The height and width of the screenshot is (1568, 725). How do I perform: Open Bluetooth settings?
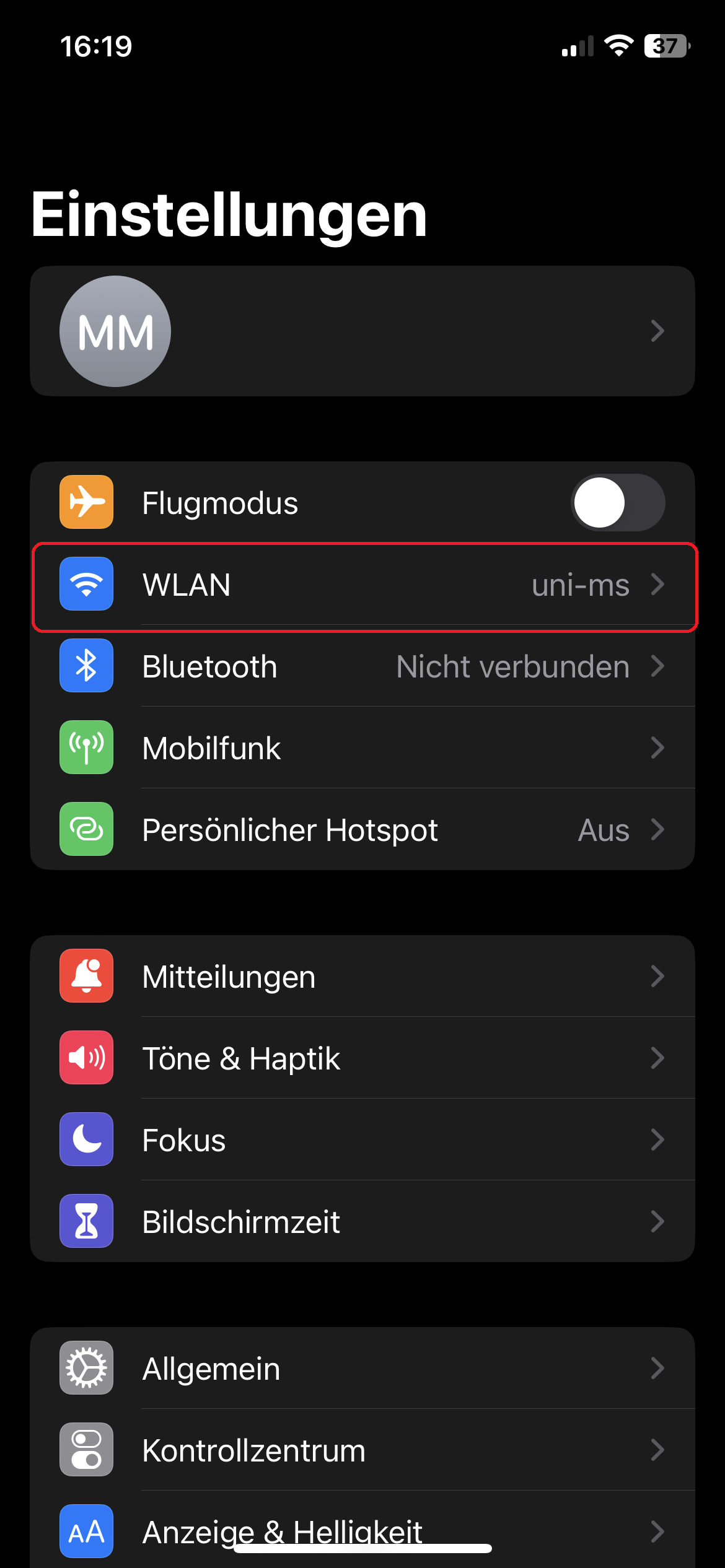click(362, 667)
